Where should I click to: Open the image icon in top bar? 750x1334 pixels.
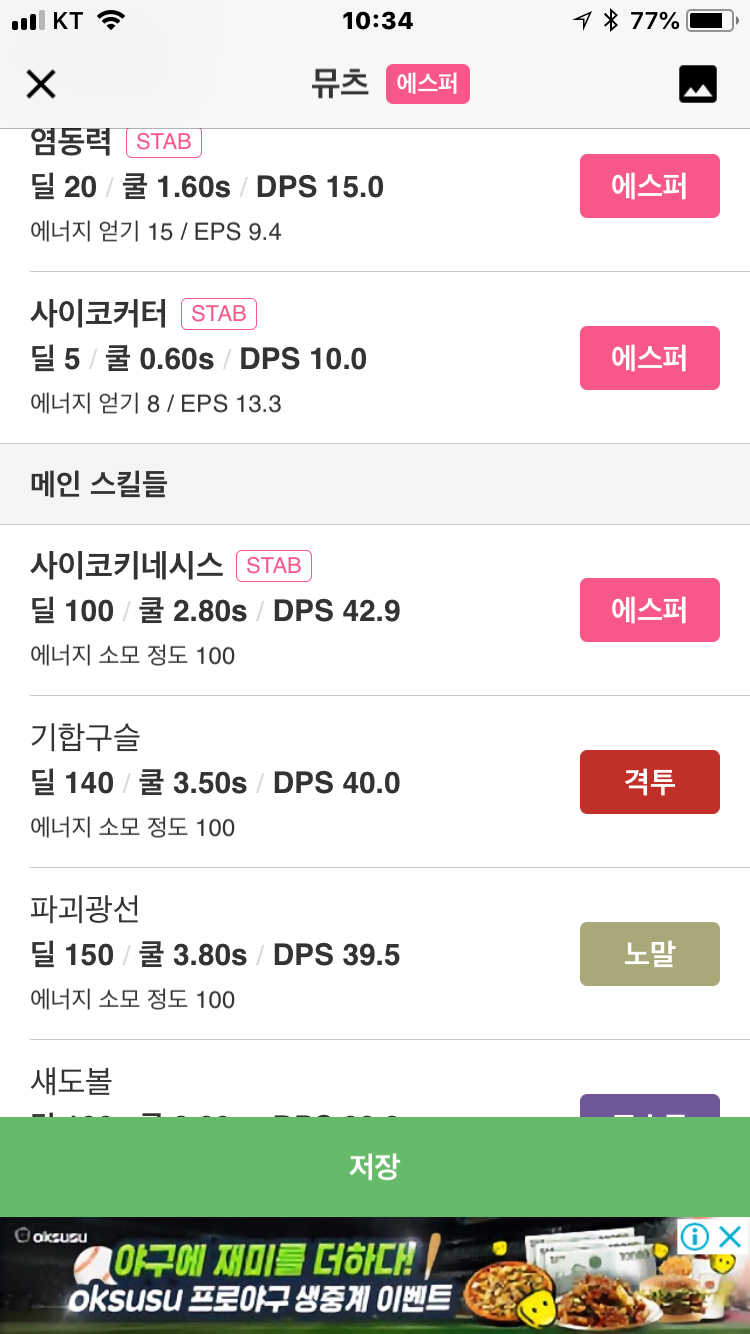point(698,84)
